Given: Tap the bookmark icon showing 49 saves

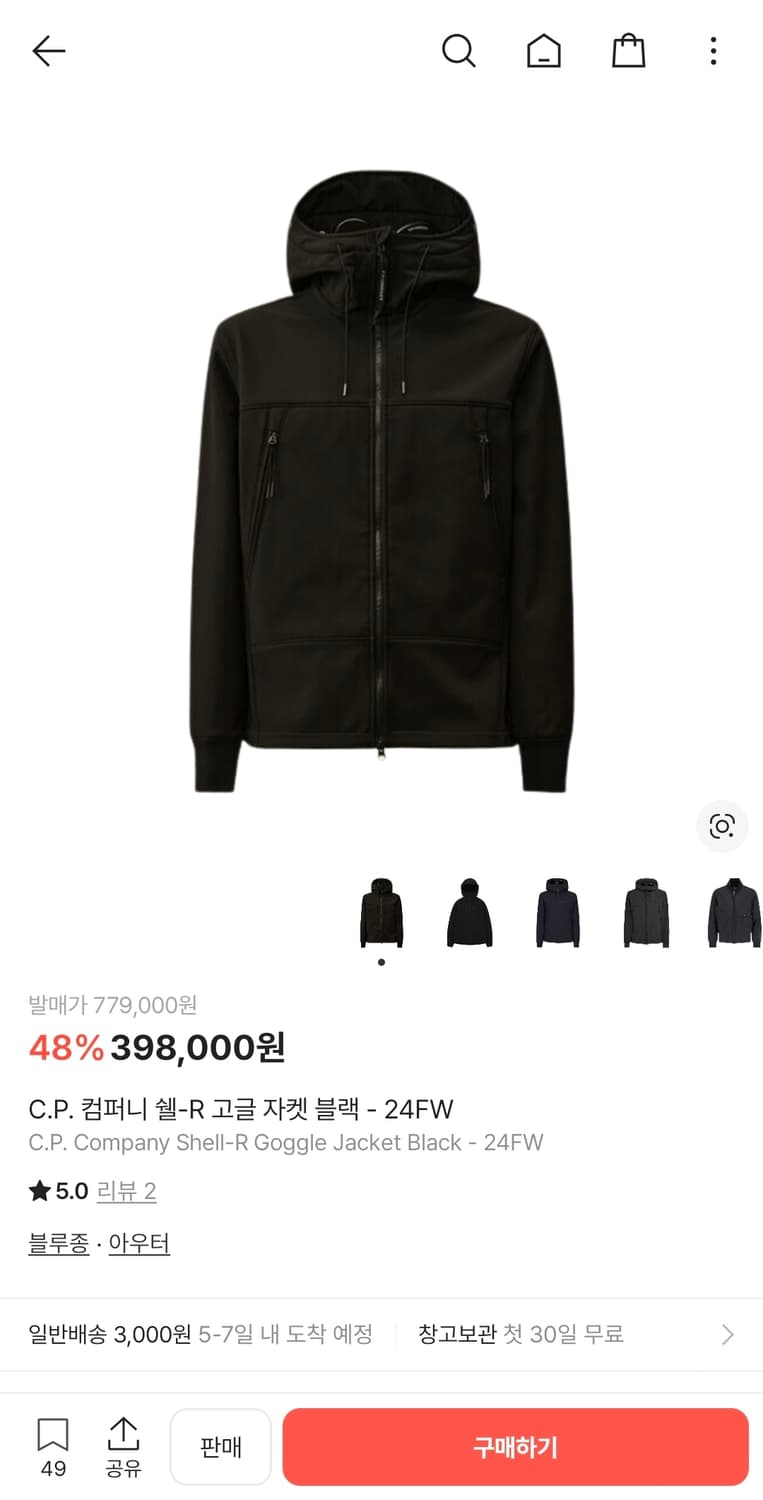Looking at the screenshot, I should pos(53,1446).
